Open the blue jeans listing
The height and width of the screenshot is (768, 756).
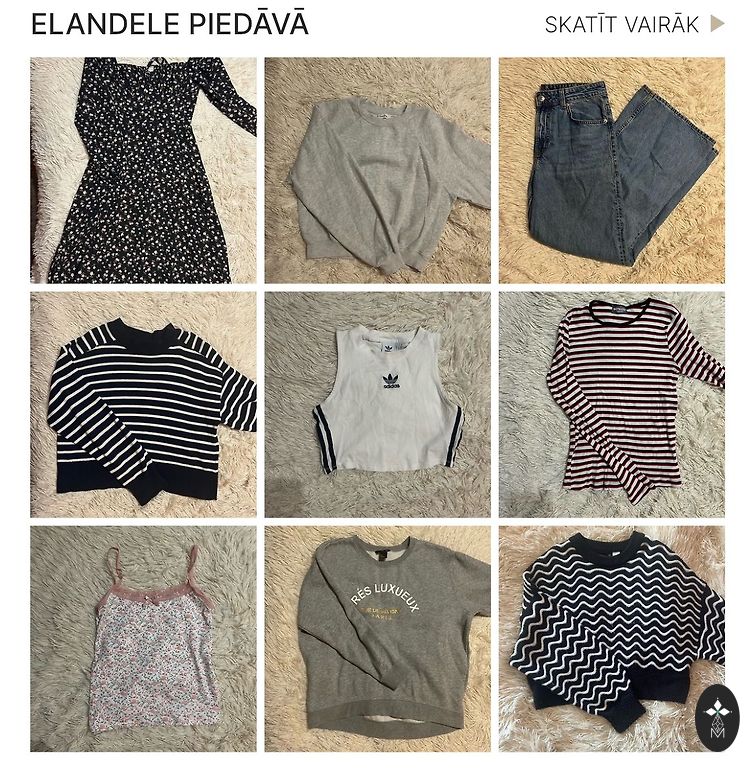pos(612,170)
